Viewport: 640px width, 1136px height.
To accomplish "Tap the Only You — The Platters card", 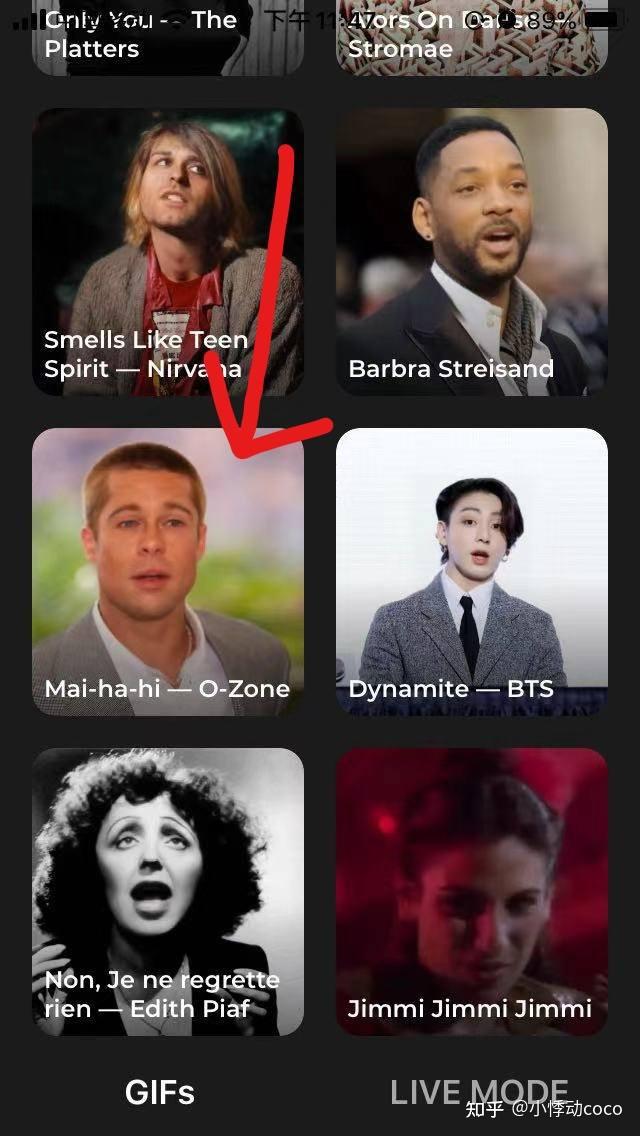I will pos(168,40).
